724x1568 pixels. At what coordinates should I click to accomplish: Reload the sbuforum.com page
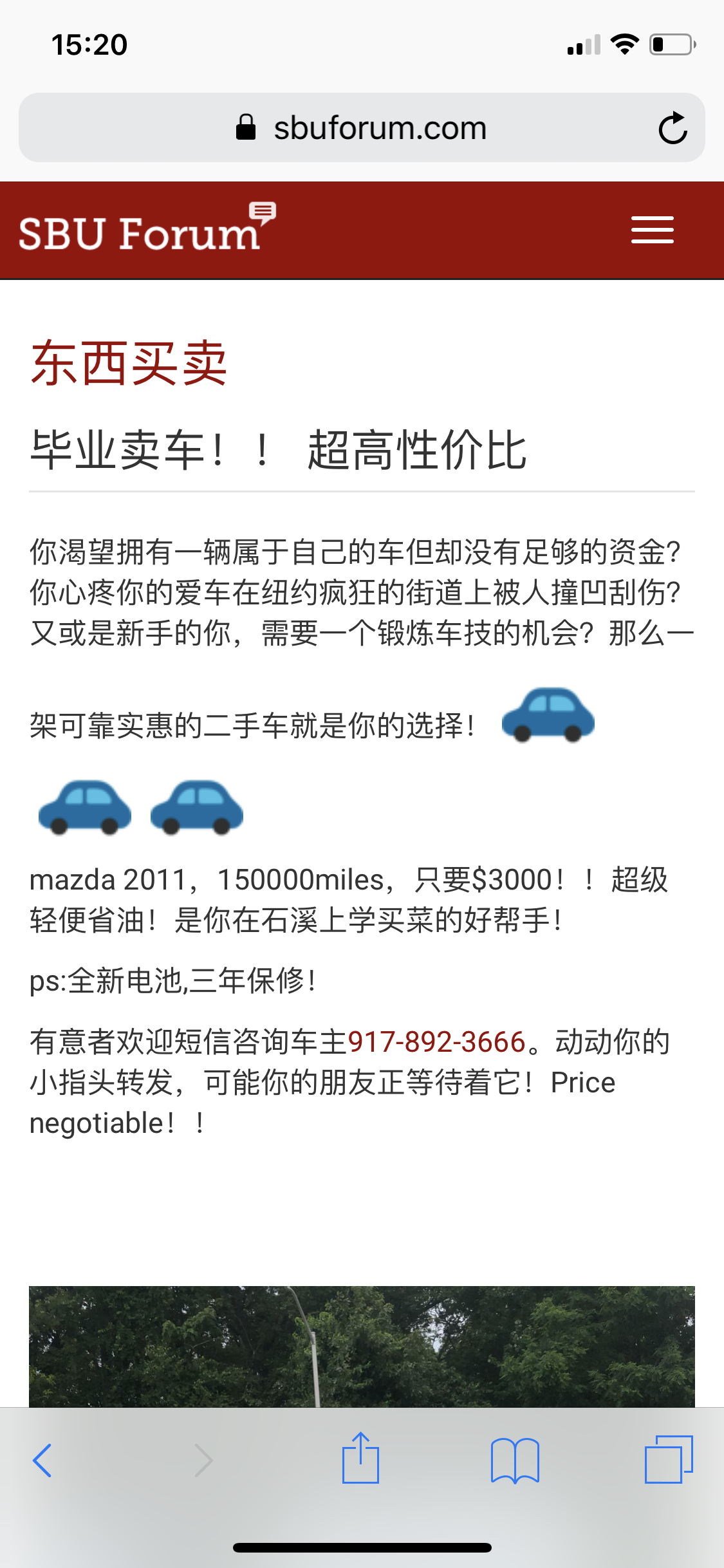pos(673,128)
